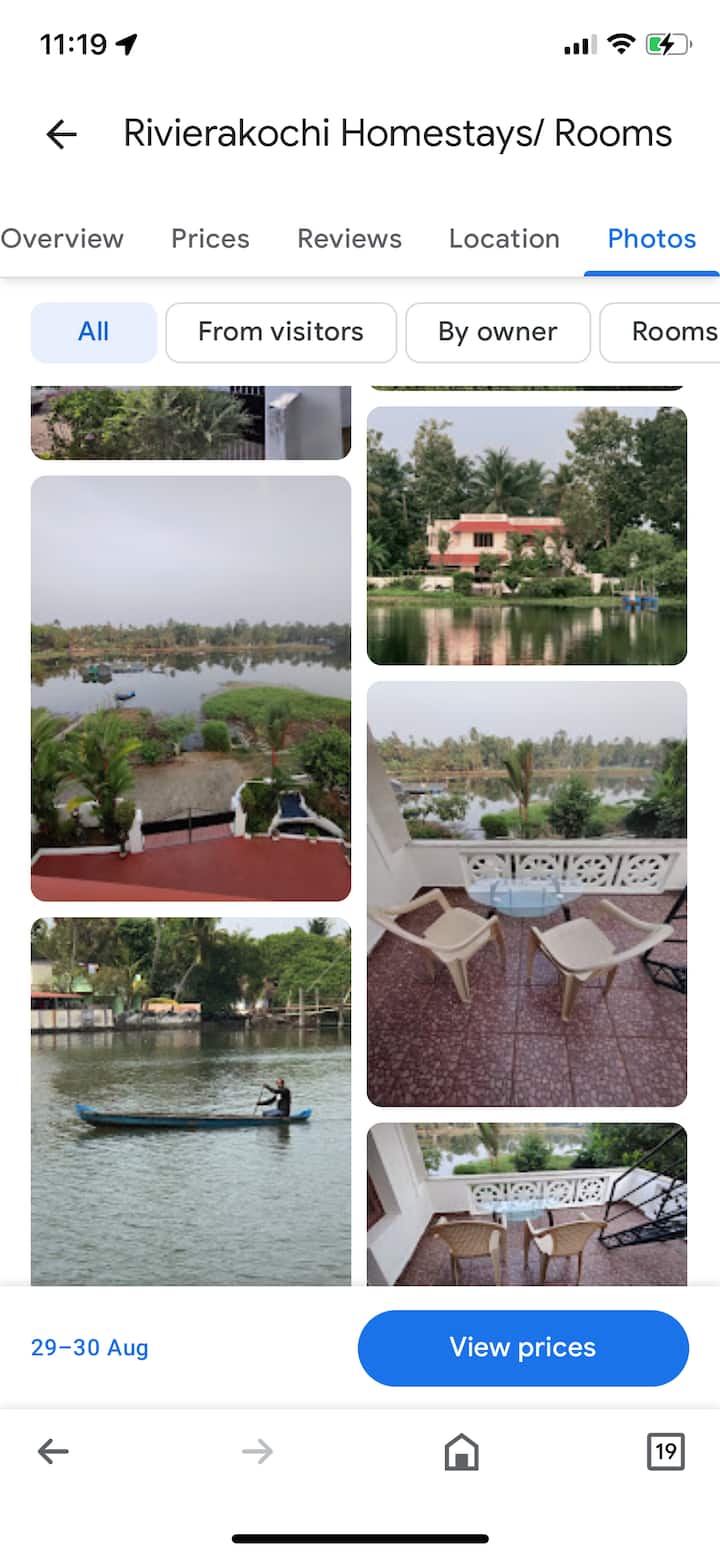720x1559 pixels.
Task: Go back from Rivierakochi Homestays page
Action: coord(61,134)
